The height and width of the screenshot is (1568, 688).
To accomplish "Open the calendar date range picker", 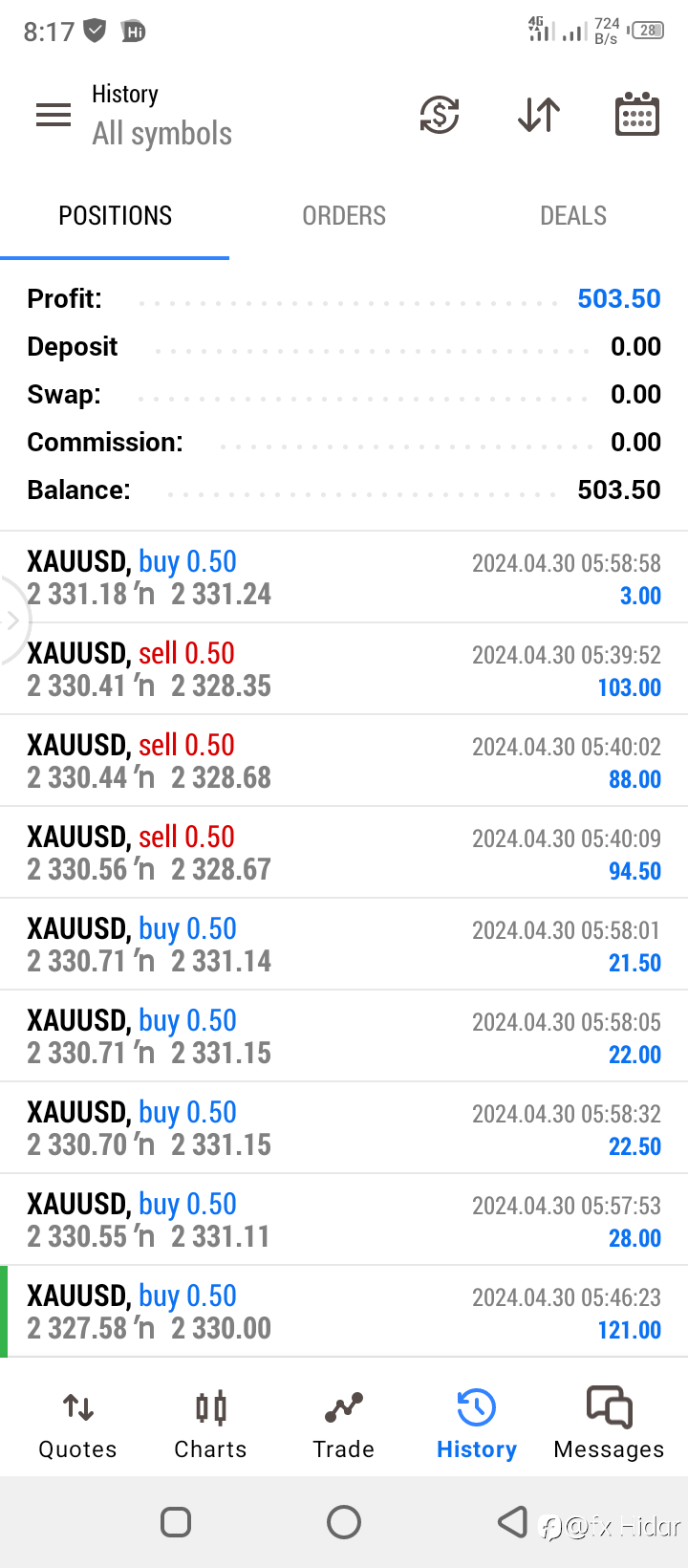I will point(636,115).
